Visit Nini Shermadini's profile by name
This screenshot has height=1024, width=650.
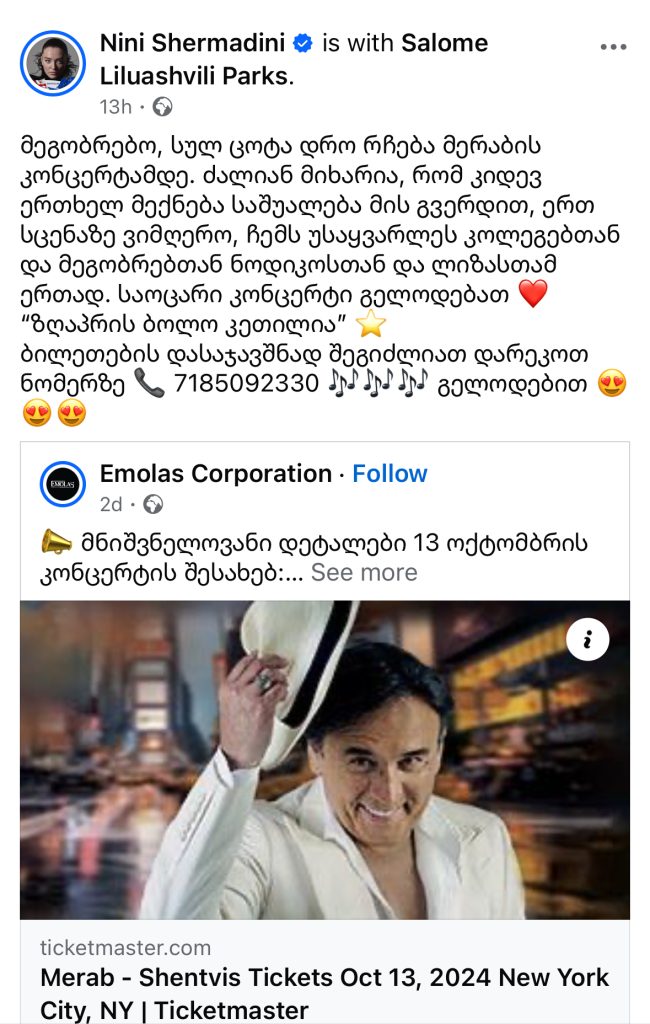(194, 43)
